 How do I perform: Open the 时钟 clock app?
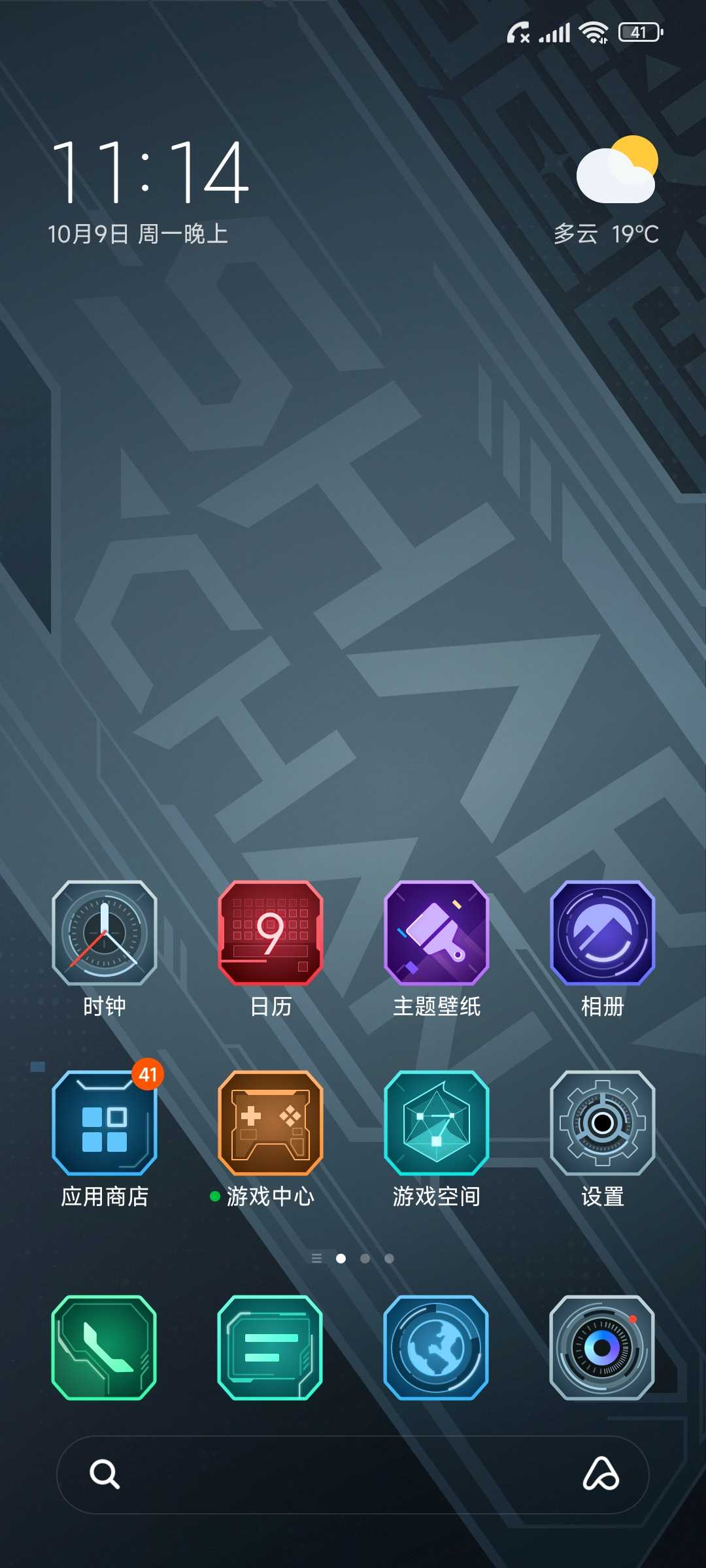click(105, 933)
